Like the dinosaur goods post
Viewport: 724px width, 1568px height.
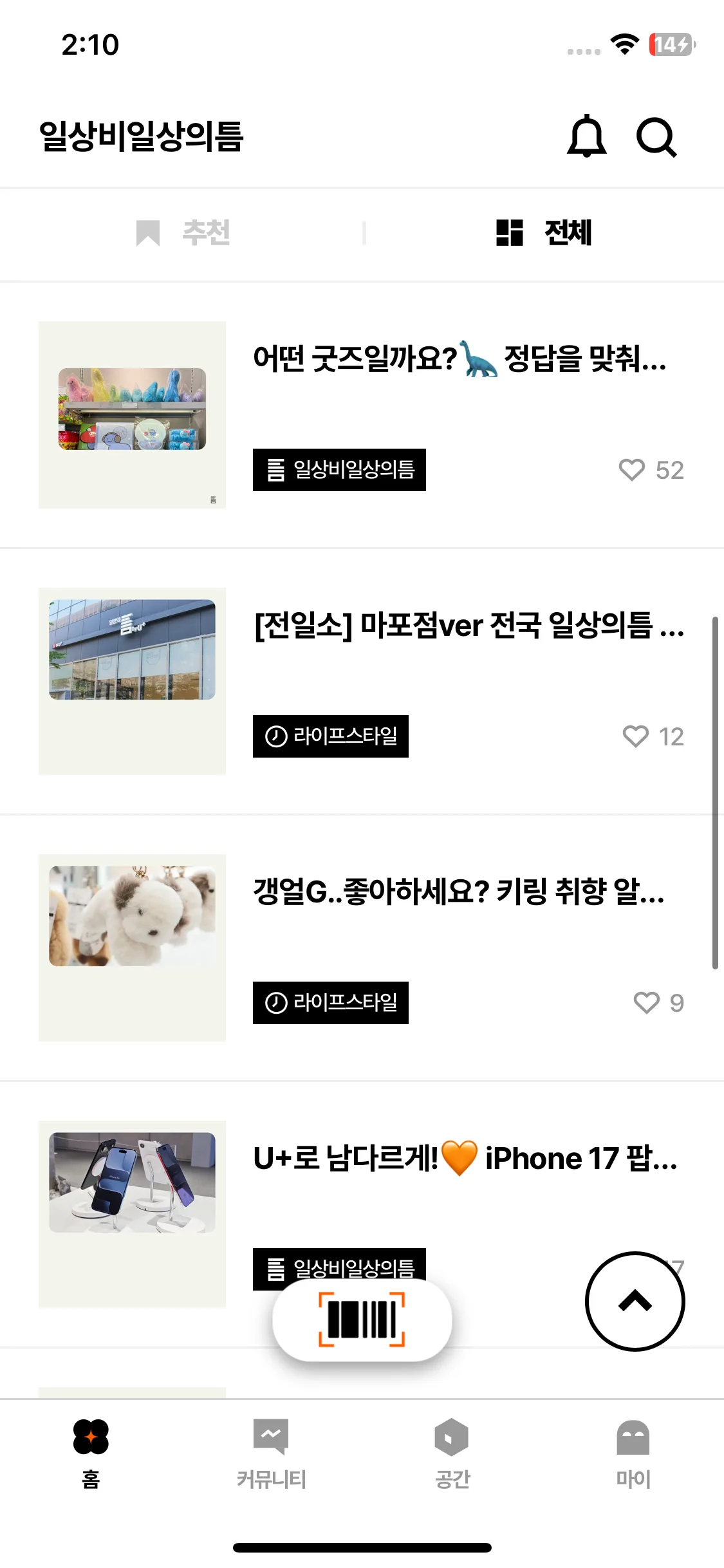pos(631,471)
